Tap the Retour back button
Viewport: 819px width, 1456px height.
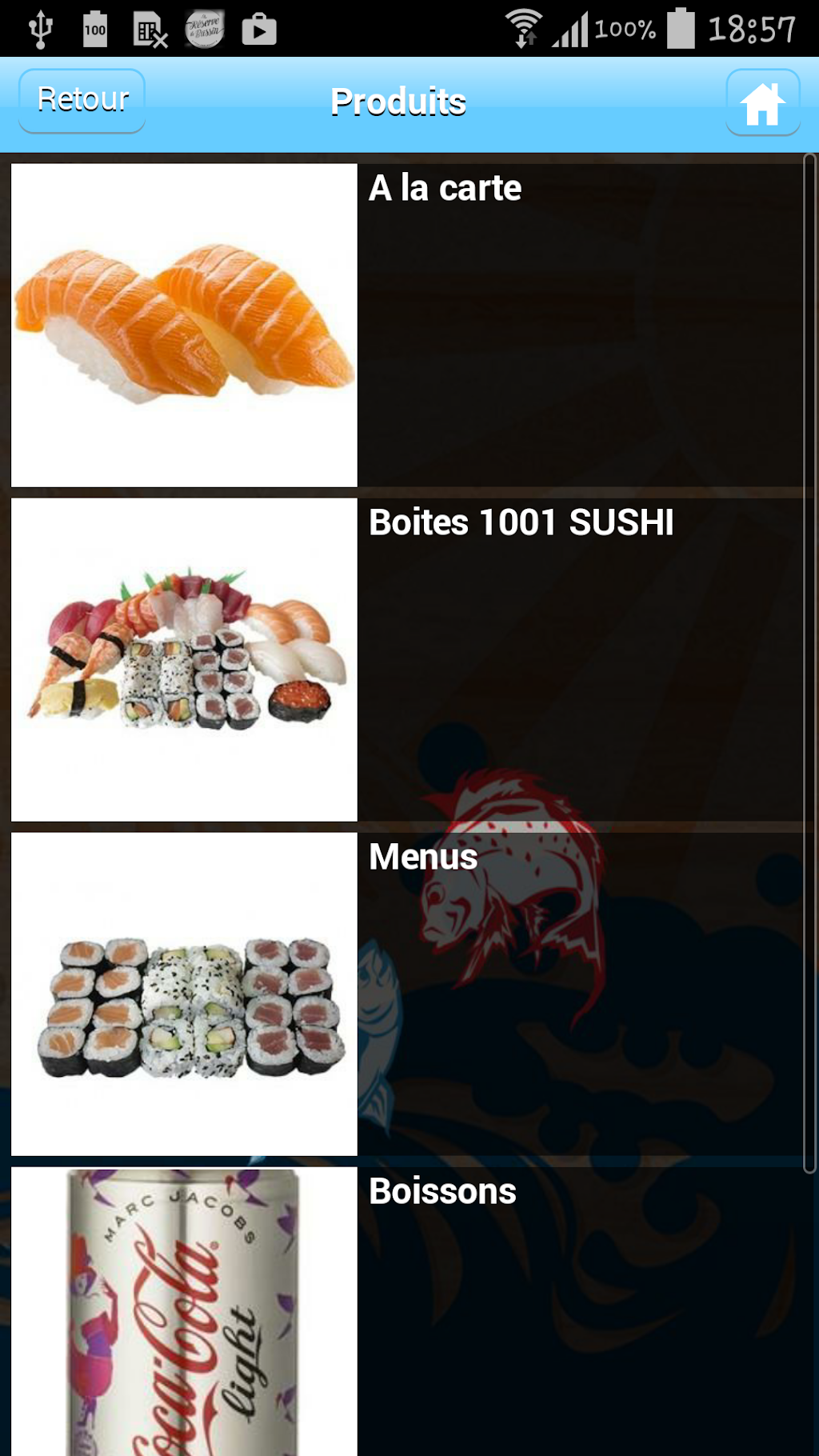[82, 101]
